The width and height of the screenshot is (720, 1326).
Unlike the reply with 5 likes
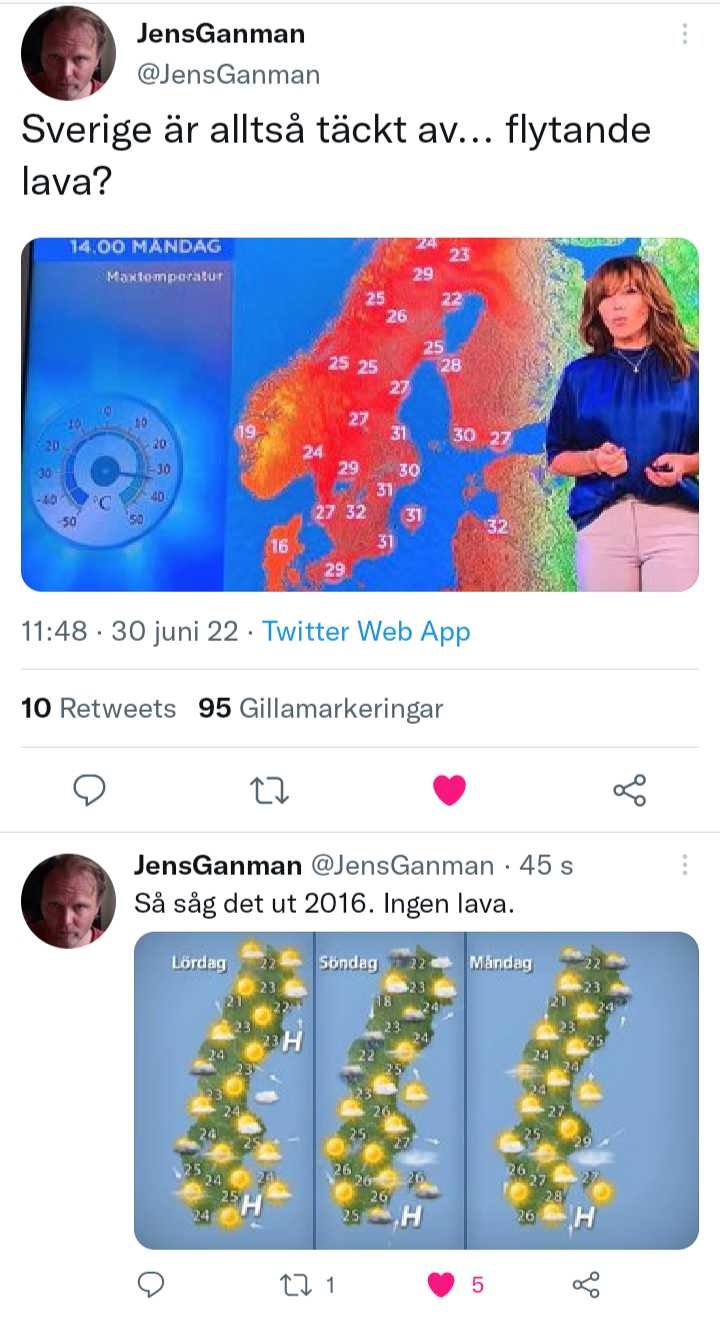[456, 1285]
